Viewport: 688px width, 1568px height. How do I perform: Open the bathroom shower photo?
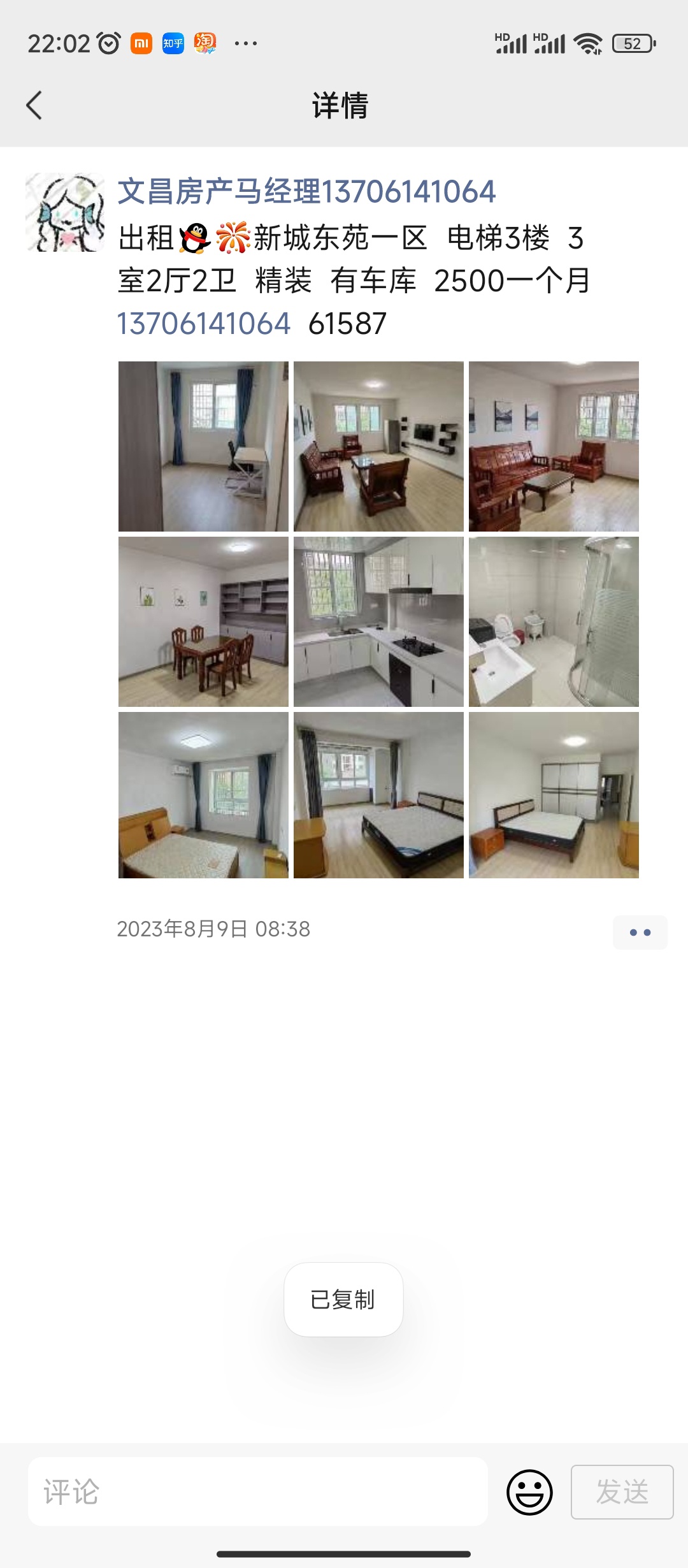pos(554,621)
